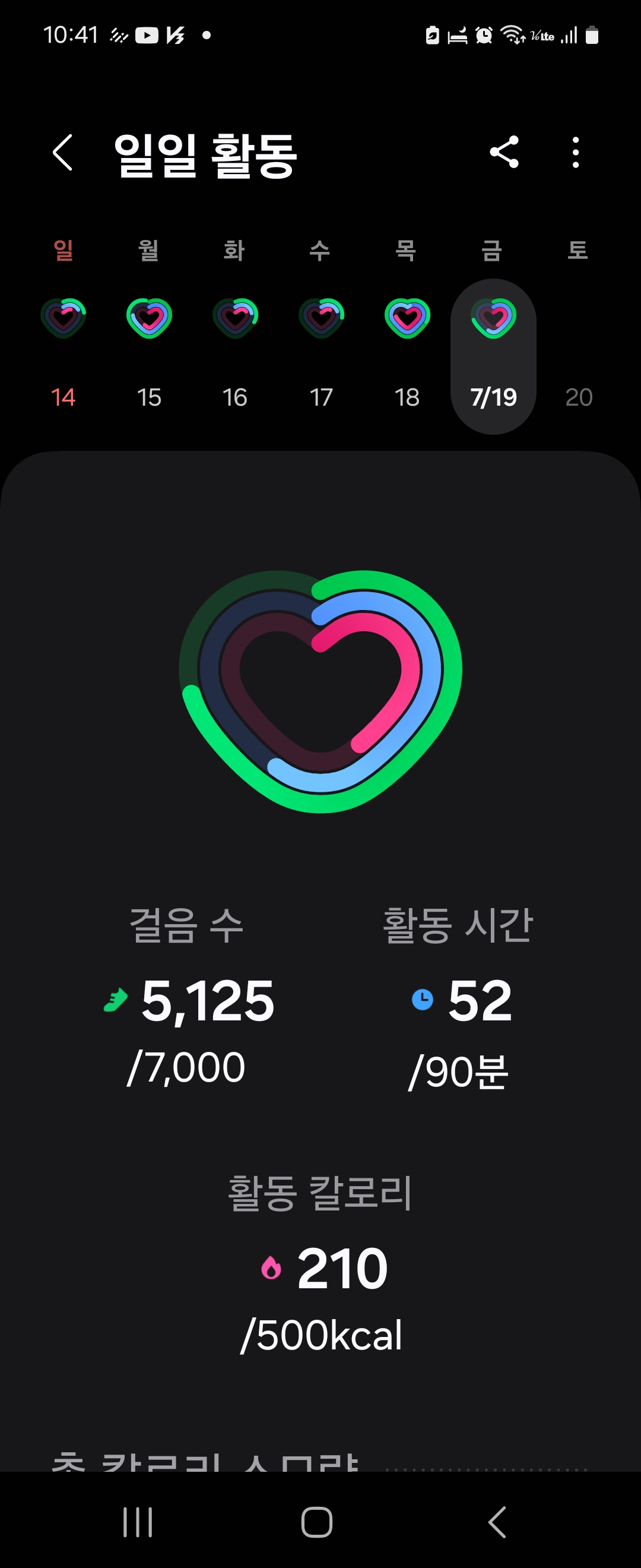Viewport: 641px width, 1568px height.
Task: Open the more options menu
Action: (x=575, y=152)
